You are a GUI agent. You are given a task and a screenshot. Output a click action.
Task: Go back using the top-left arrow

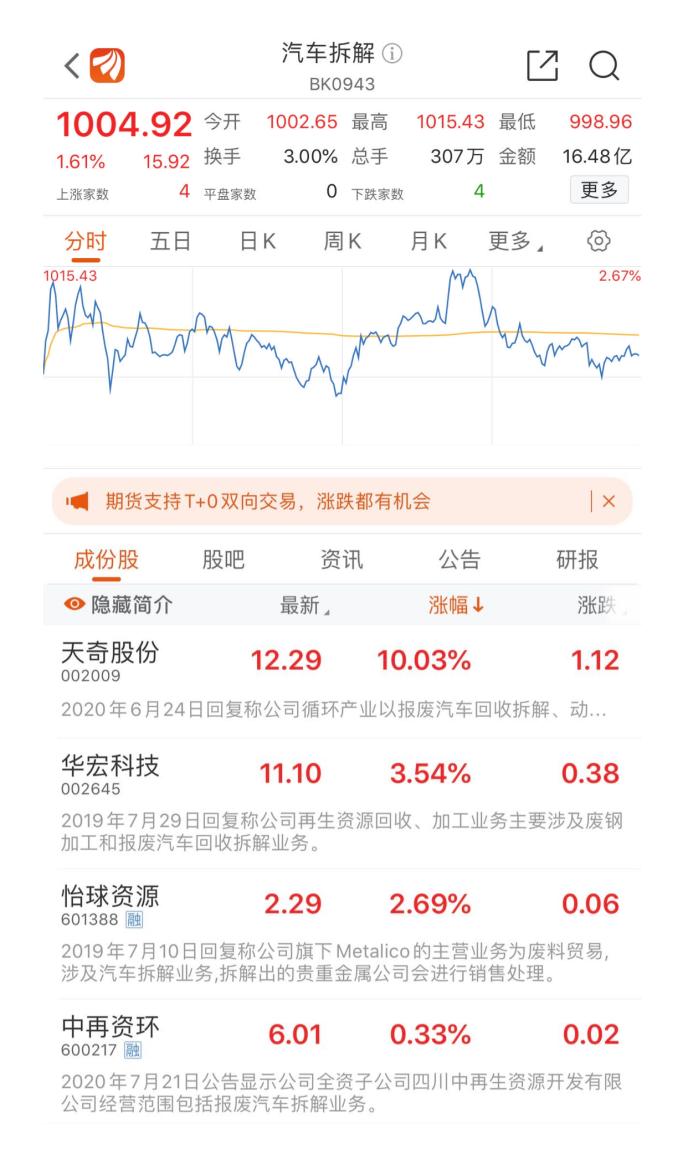click(x=72, y=66)
